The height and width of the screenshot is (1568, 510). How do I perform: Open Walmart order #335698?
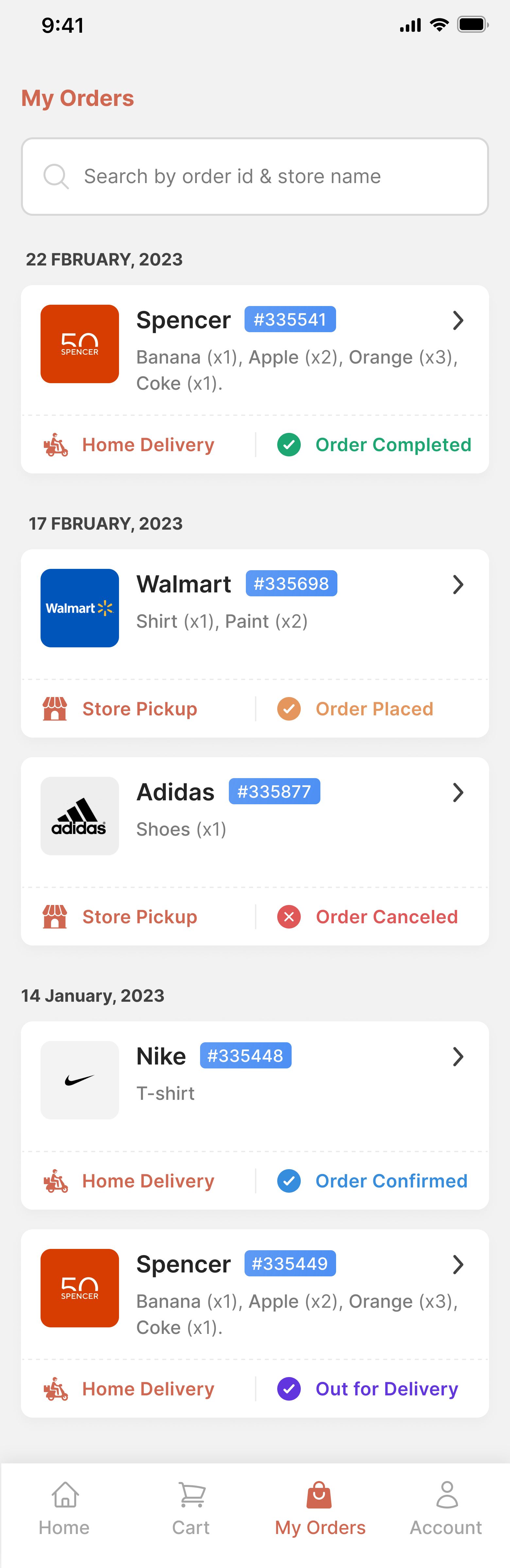coord(458,584)
